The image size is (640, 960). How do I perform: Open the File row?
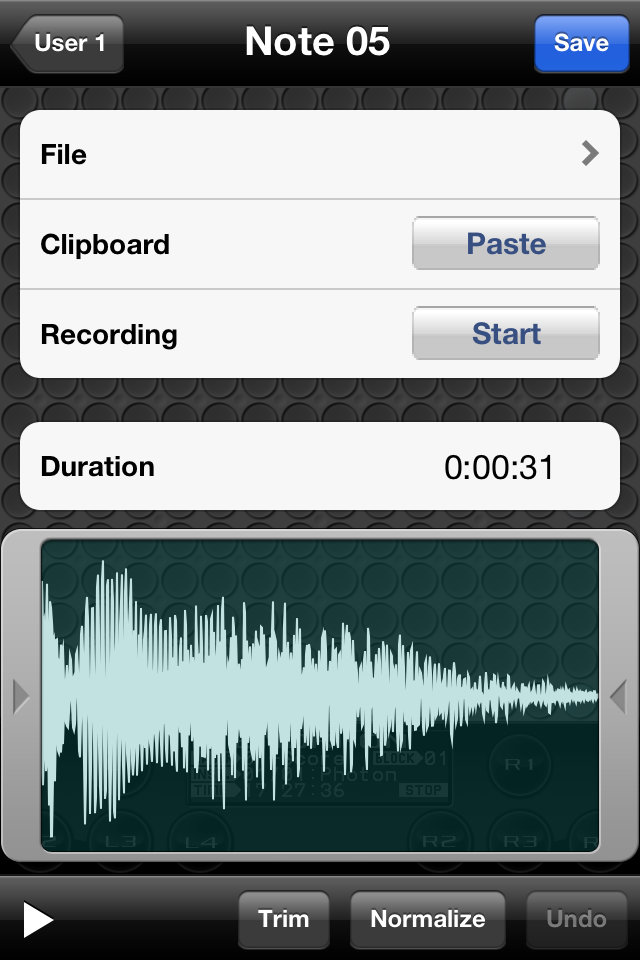pos(320,155)
